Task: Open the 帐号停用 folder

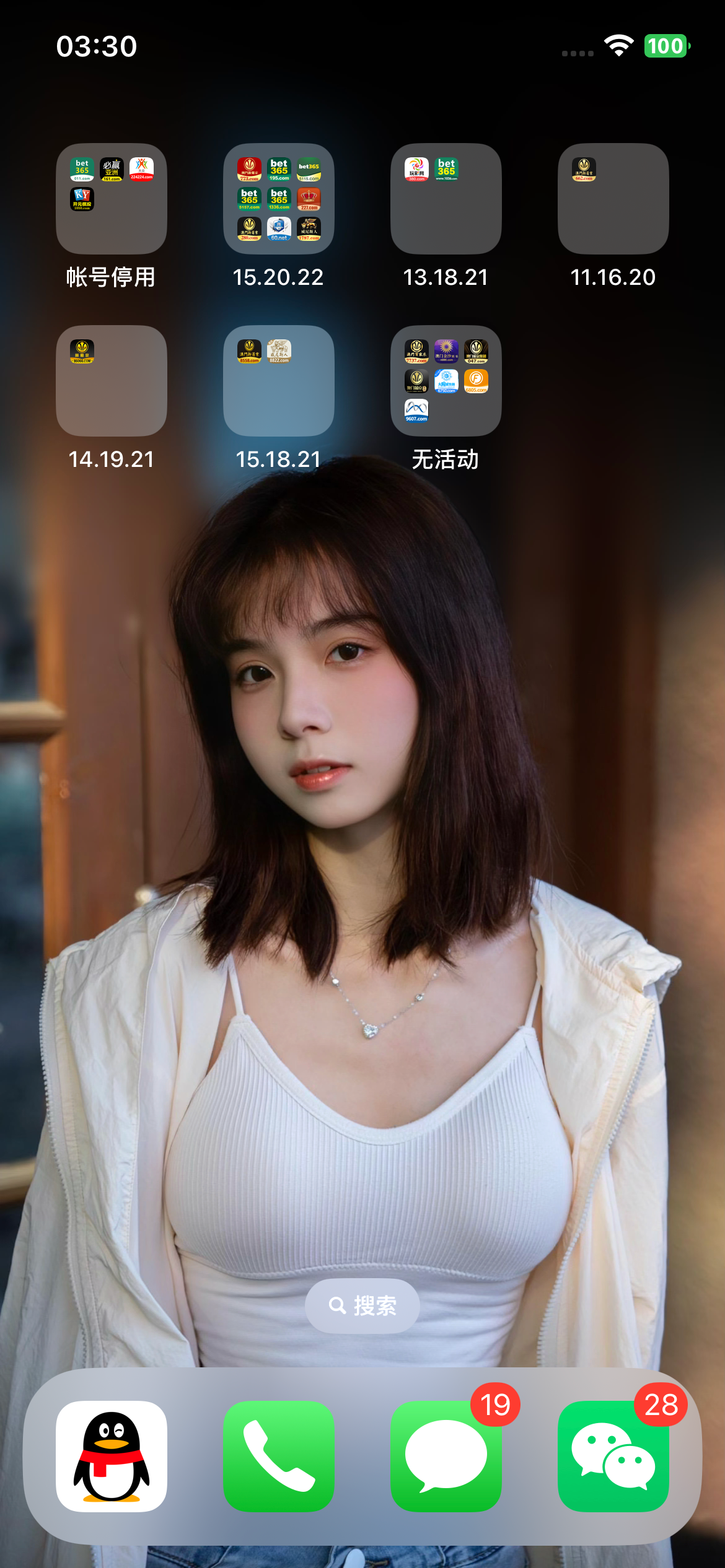Action: (x=112, y=199)
